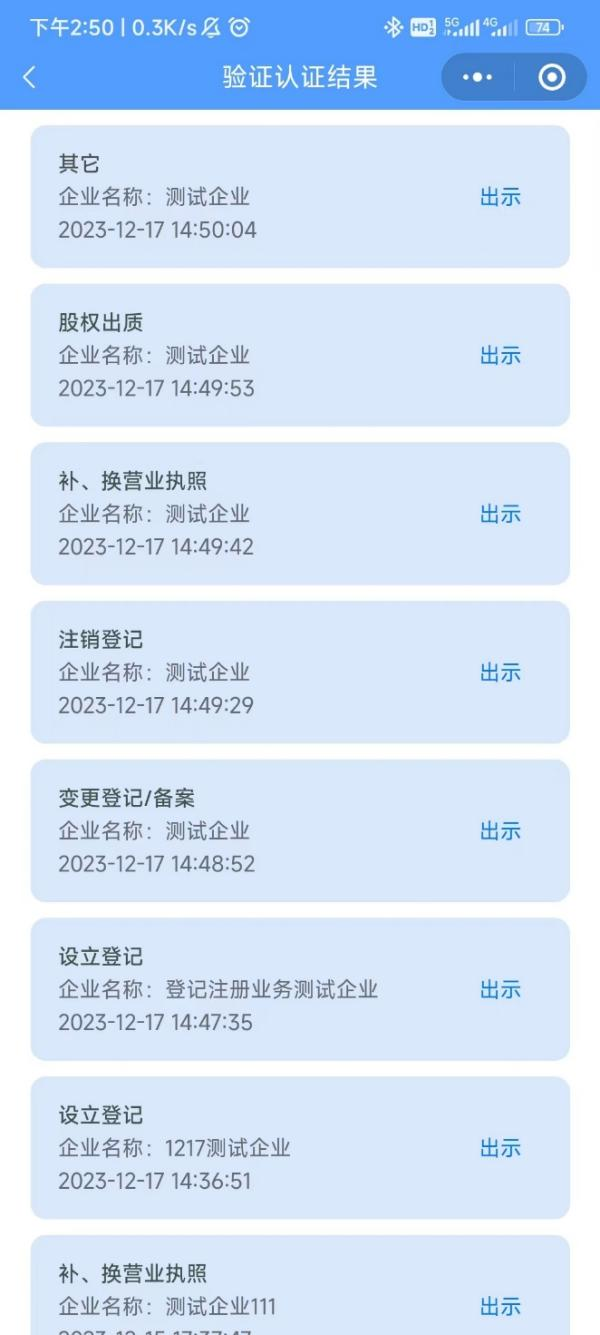Screen dimensions: 600x1335
Task: Tap 出示 on the 变更登记/备案 record
Action: click(500, 831)
